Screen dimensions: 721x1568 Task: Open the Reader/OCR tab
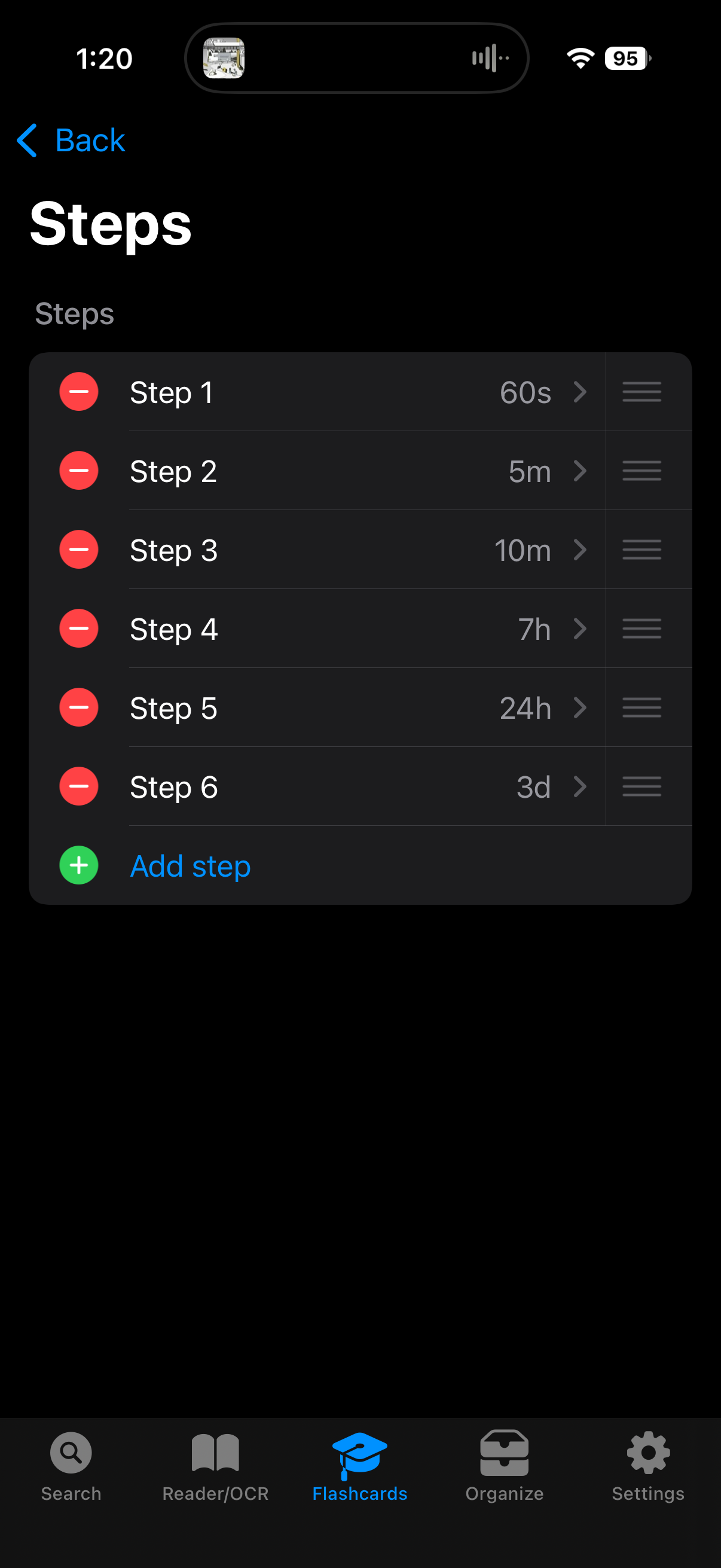point(215,1466)
